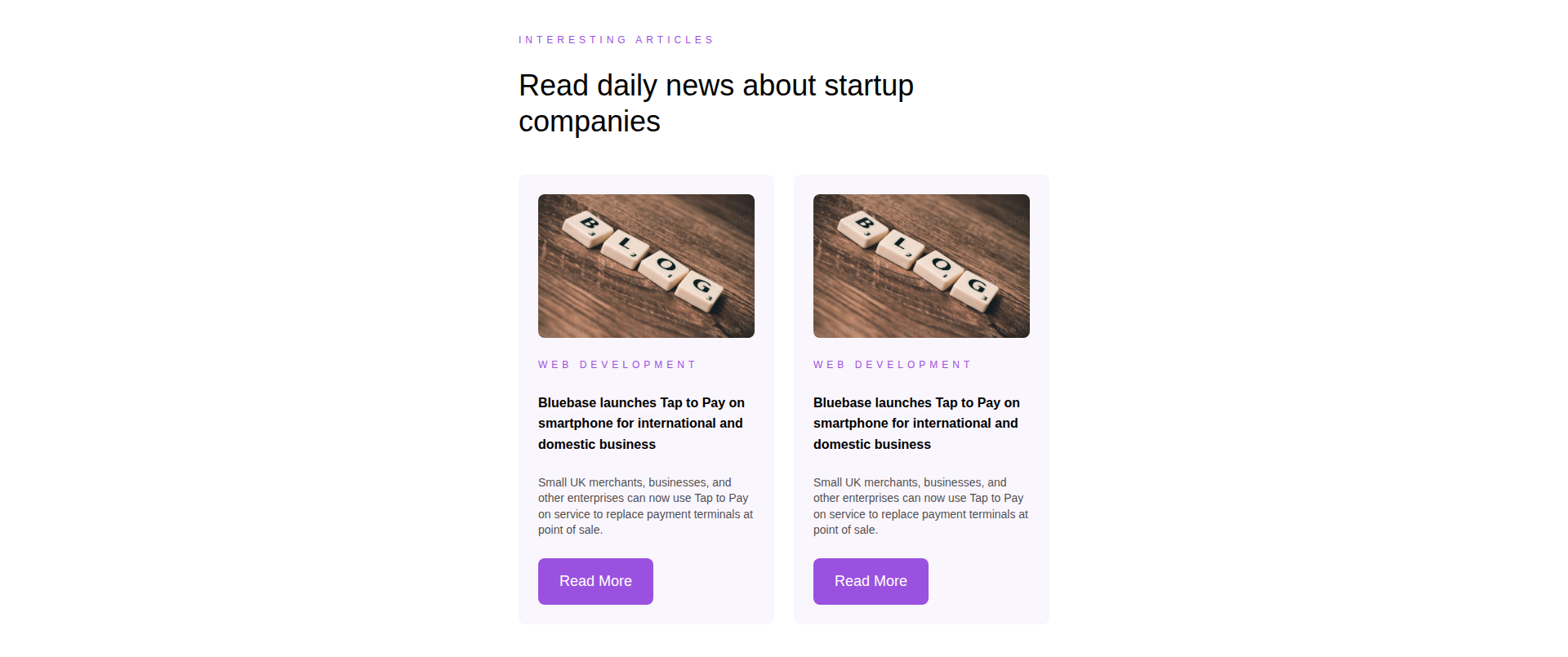Tap Read More on the first article card
This screenshot has height=657, width=1568.
[x=595, y=581]
